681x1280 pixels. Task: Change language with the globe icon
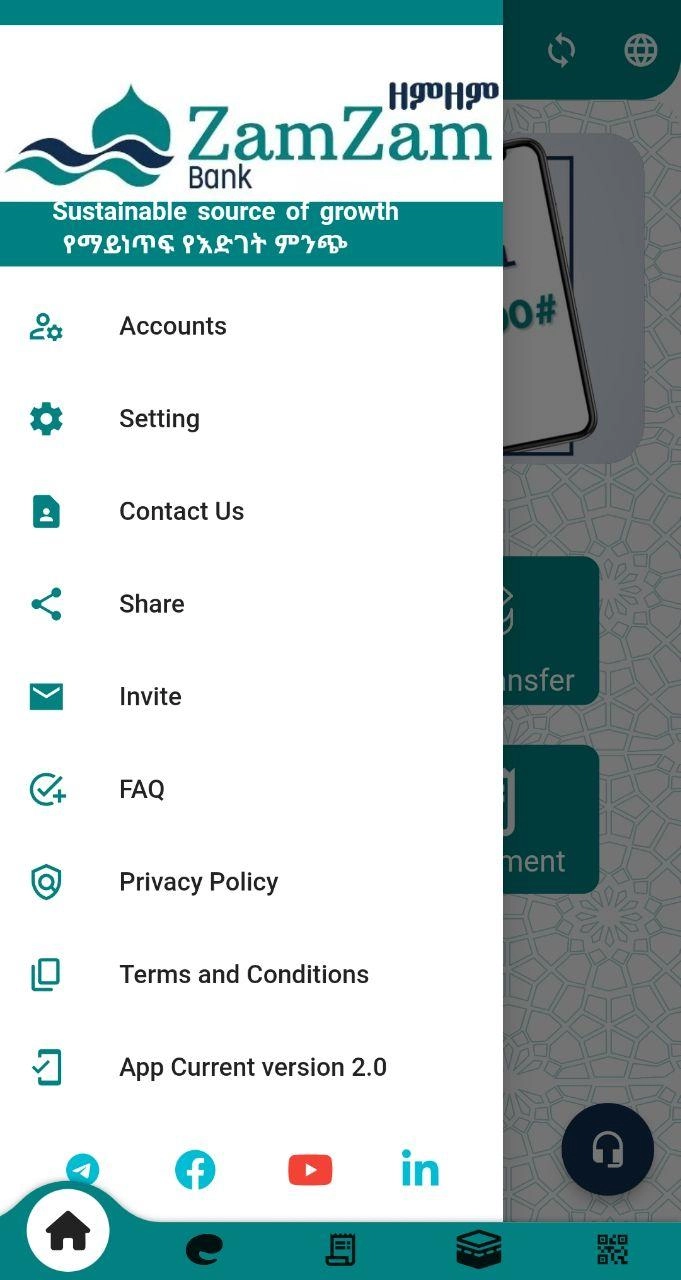[641, 50]
